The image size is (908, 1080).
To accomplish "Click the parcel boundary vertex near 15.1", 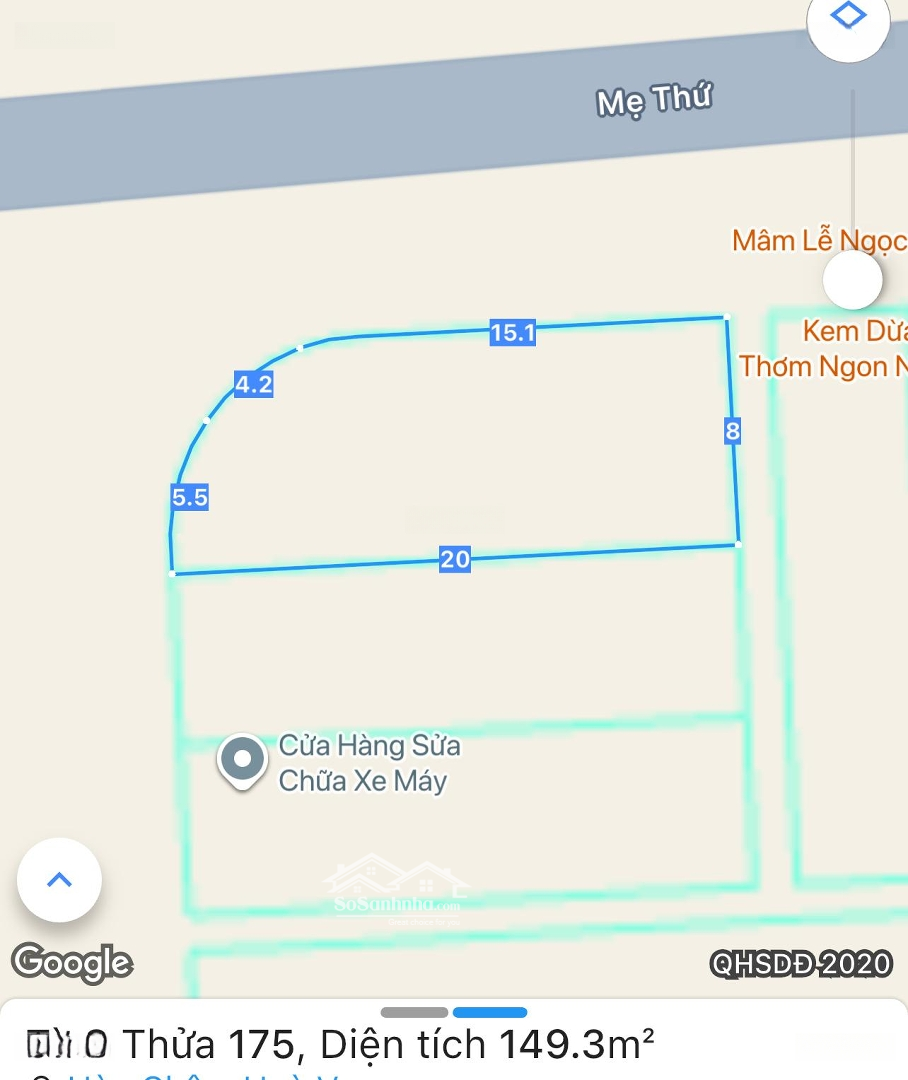I will 726,317.
